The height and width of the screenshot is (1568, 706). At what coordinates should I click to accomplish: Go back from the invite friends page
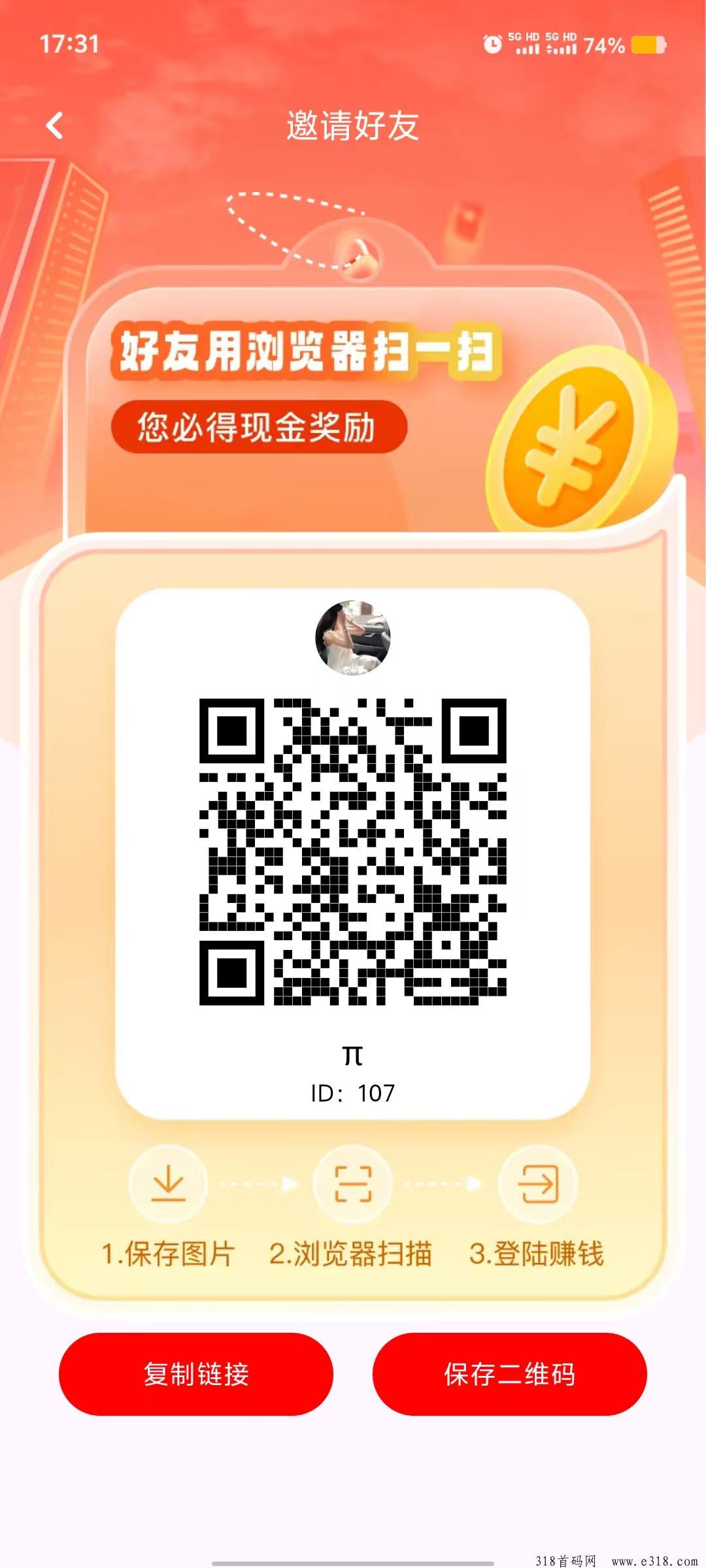(x=55, y=125)
